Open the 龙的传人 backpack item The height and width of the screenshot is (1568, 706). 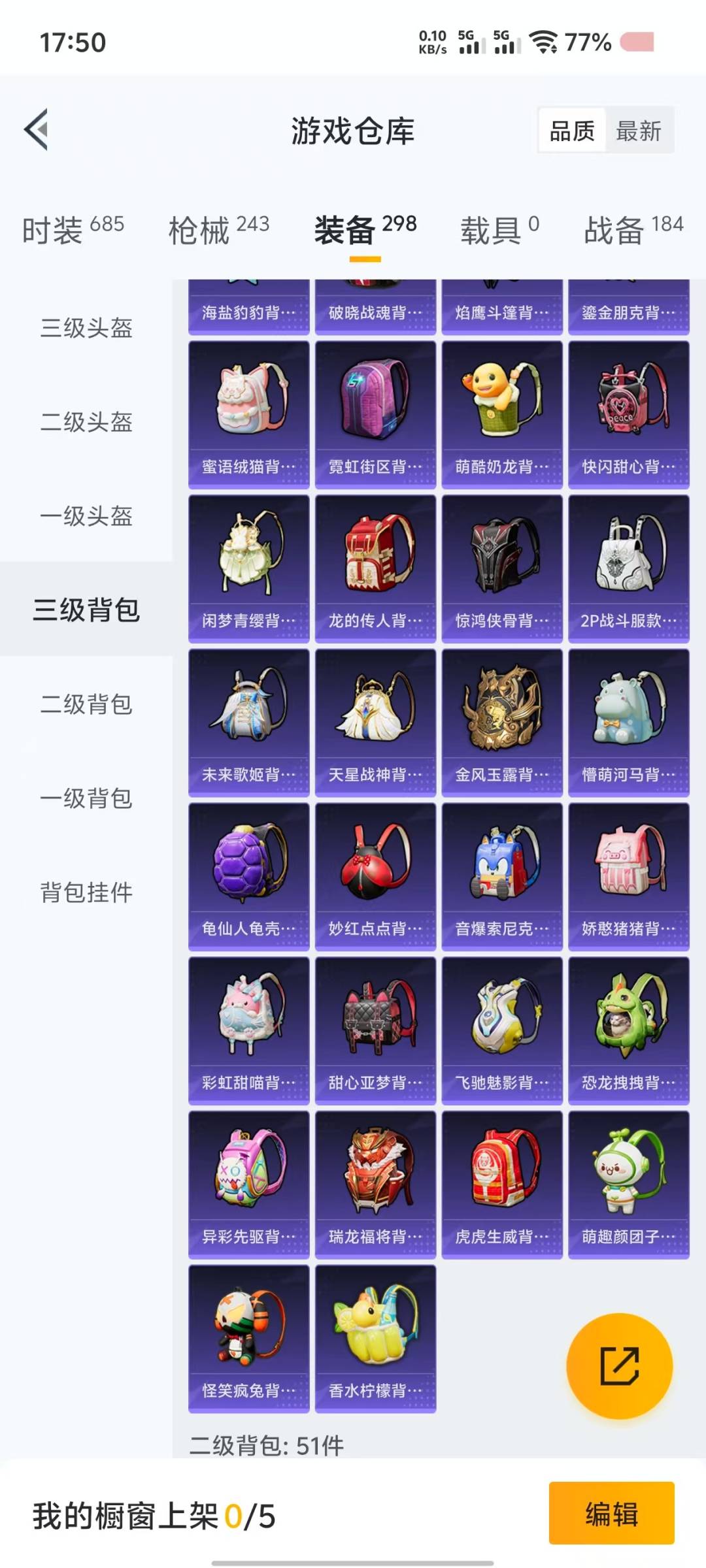click(x=375, y=569)
